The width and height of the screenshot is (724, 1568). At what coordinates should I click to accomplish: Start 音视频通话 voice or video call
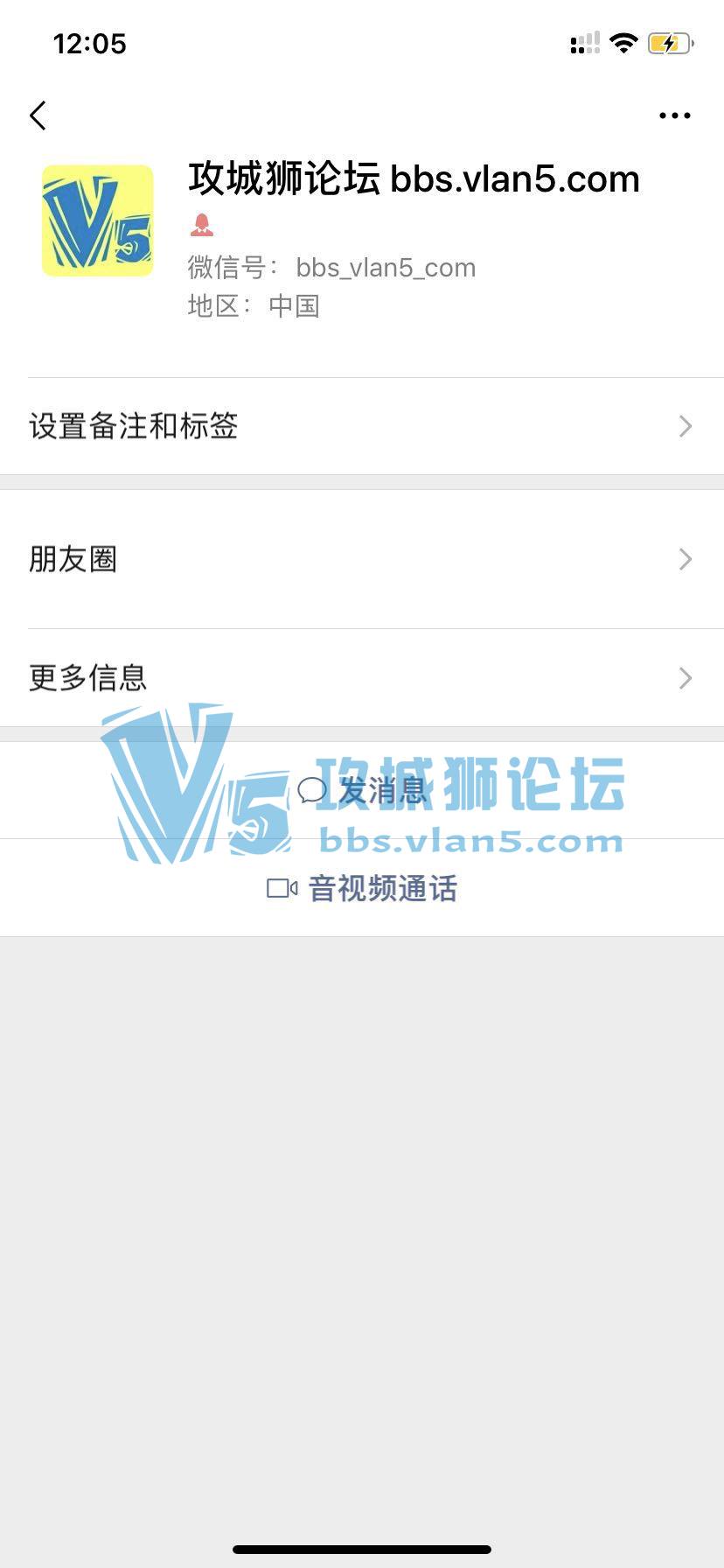(362, 889)
